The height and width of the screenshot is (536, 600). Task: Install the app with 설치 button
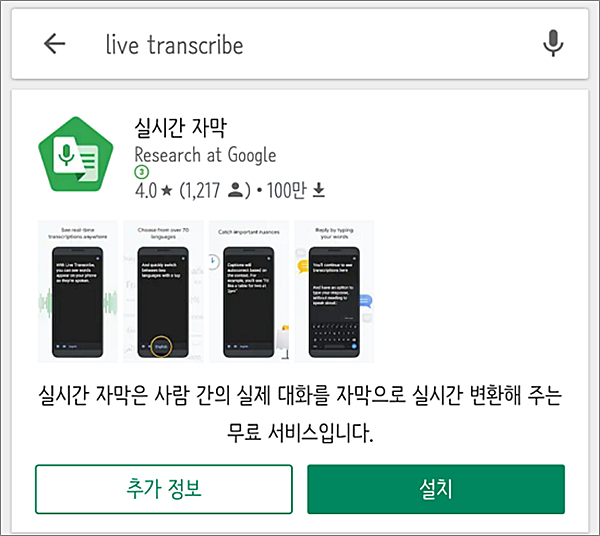click(436, 489)
